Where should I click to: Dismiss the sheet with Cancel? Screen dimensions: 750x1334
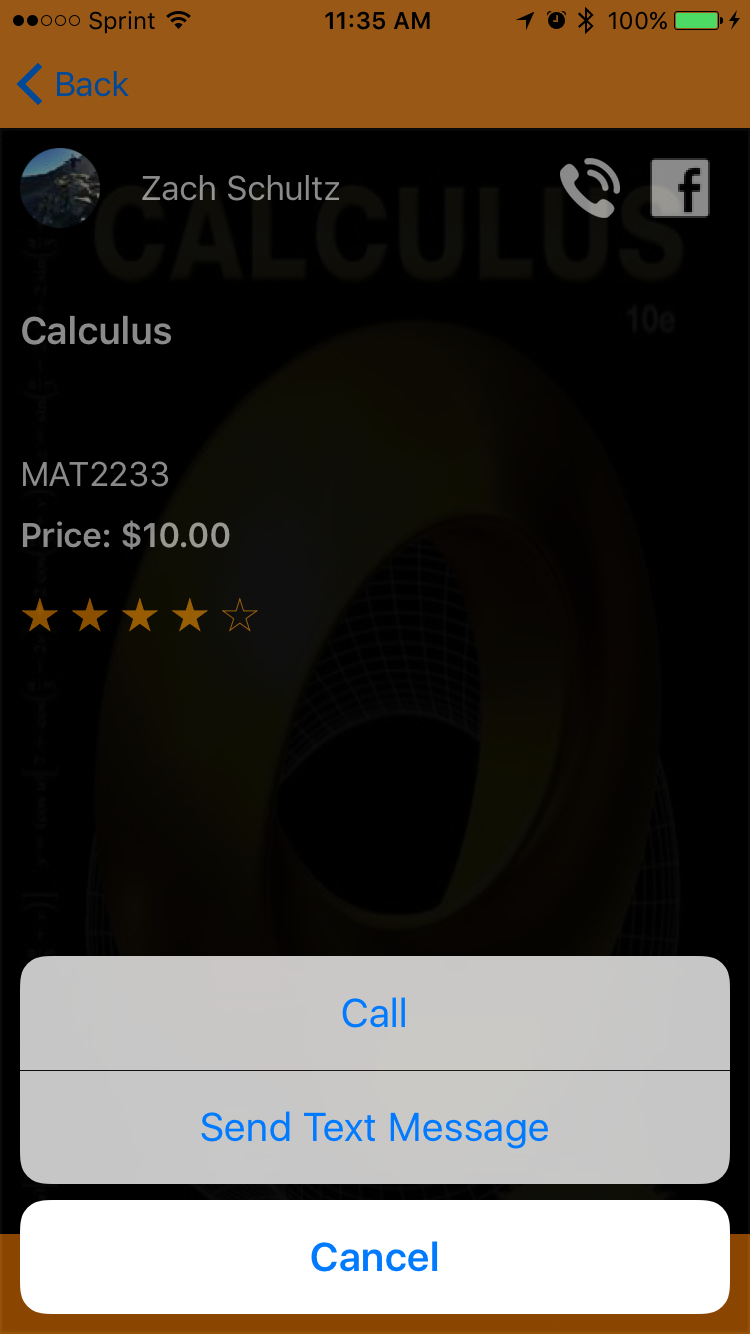(374, 1256)
